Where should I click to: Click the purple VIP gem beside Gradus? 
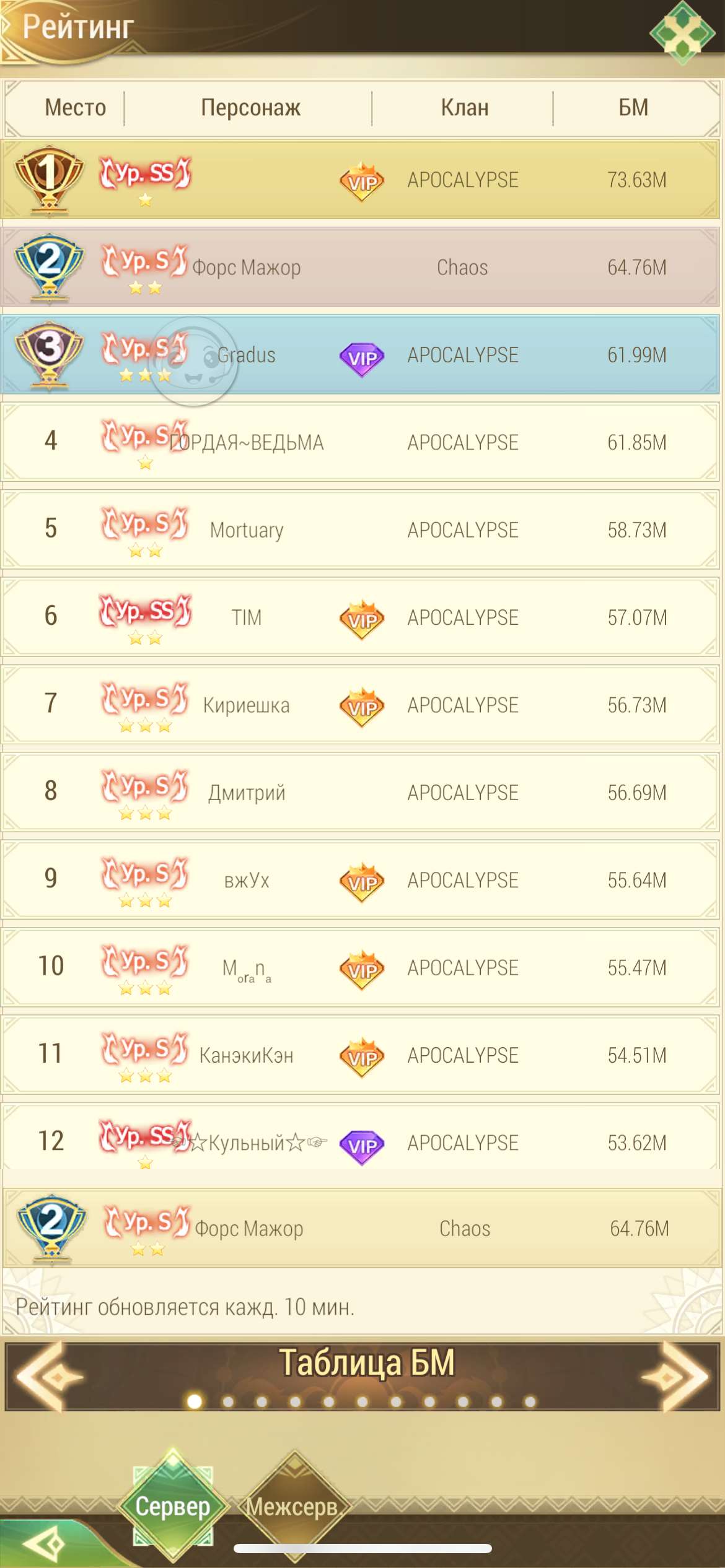[x=362, y=355]
